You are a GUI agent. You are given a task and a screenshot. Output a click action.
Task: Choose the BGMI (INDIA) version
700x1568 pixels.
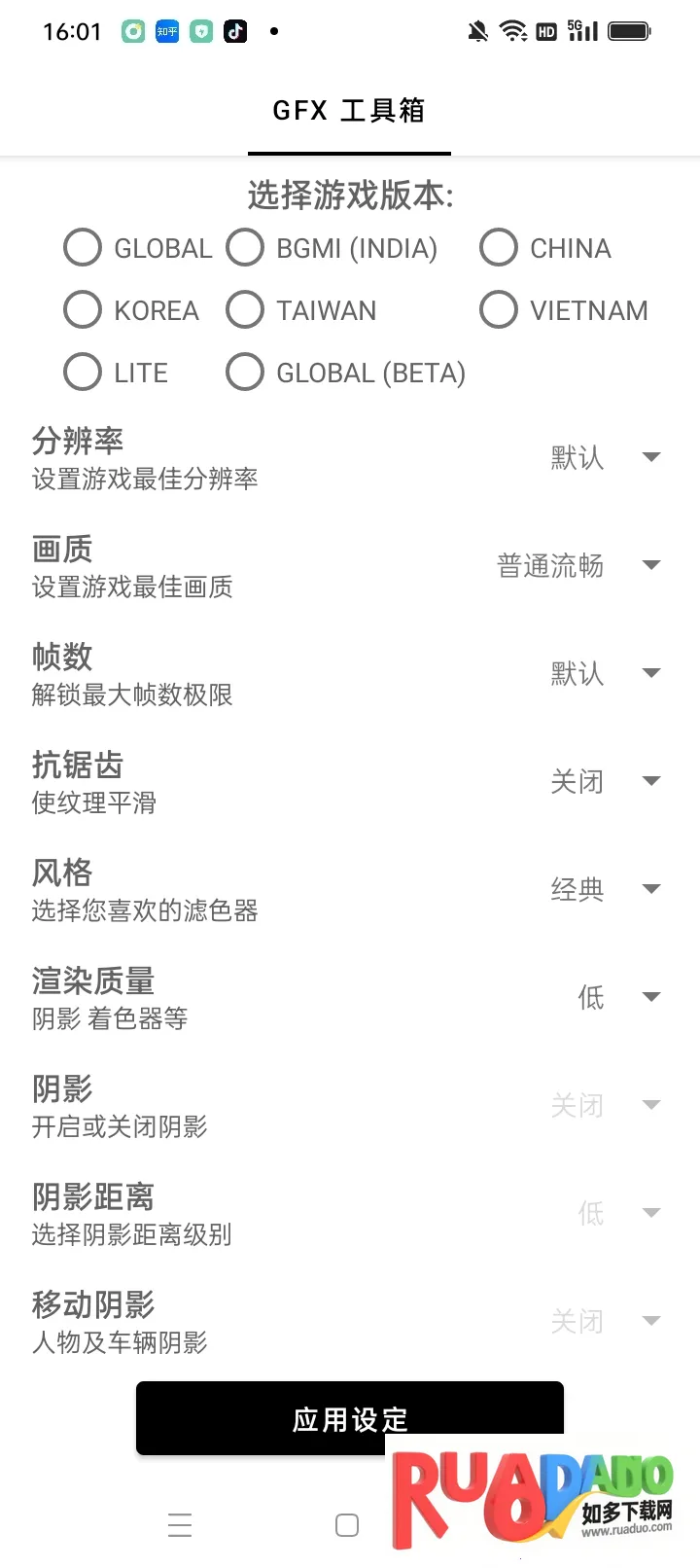tap(246, 248)
